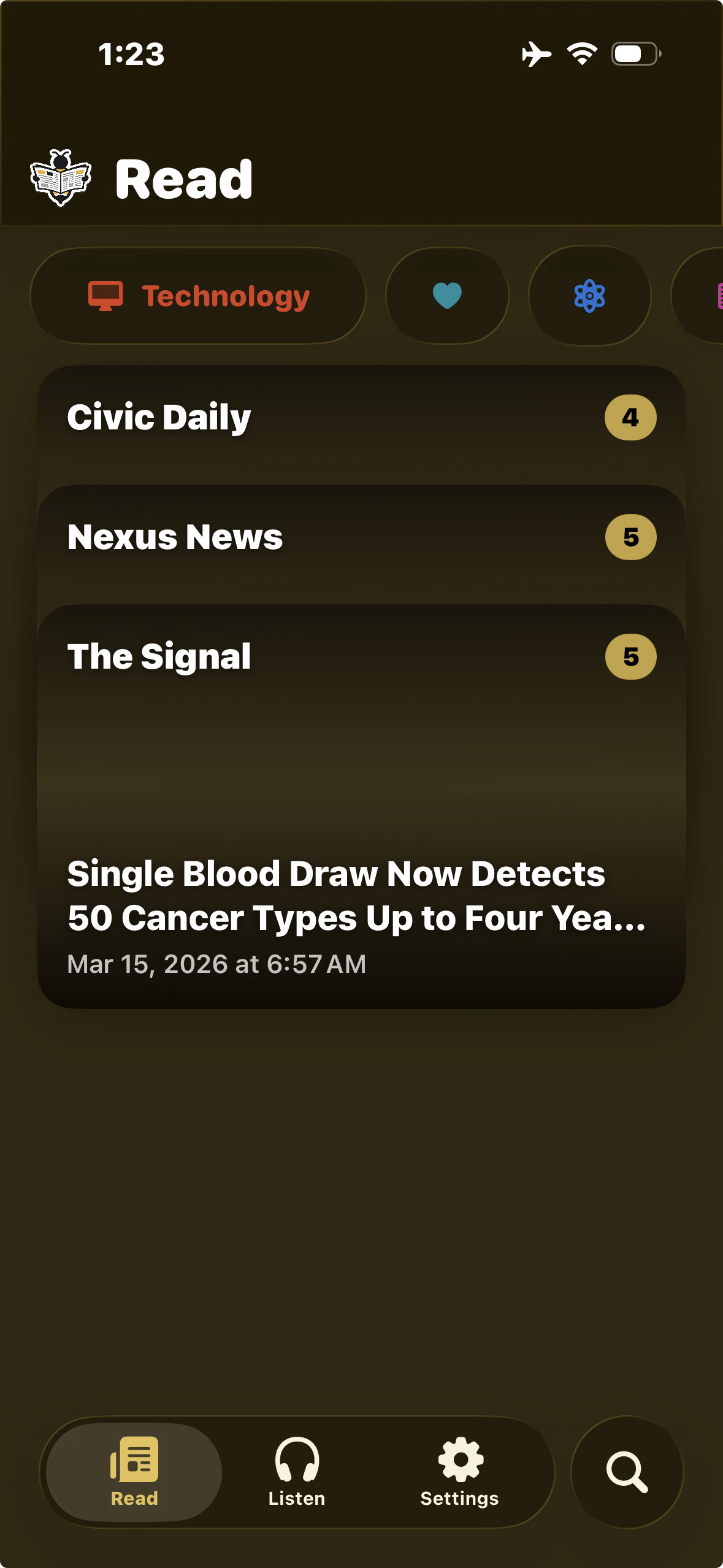Choose the atom science category chip

coord(589,296)
